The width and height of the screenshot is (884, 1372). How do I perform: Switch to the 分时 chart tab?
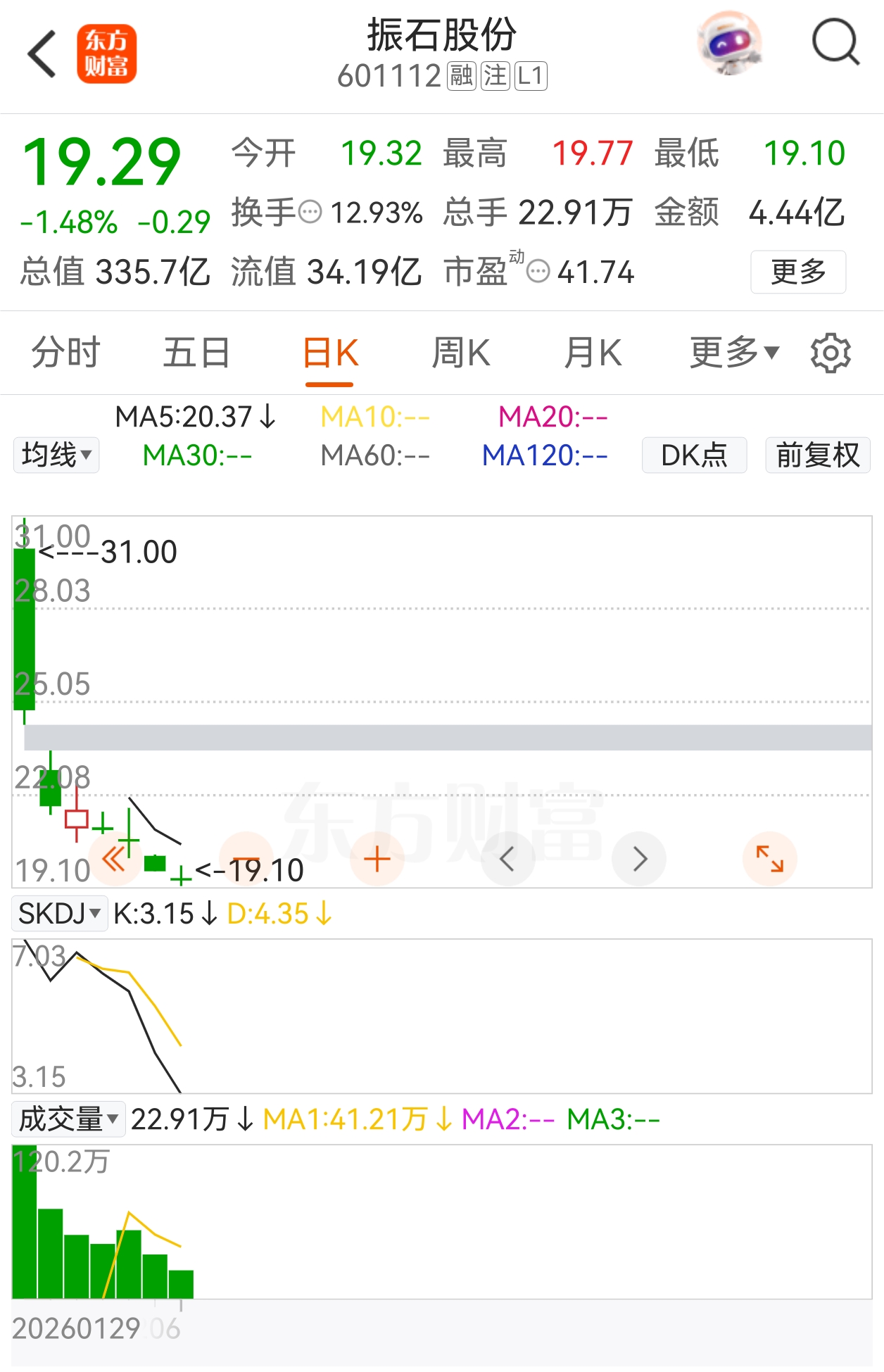65,353
